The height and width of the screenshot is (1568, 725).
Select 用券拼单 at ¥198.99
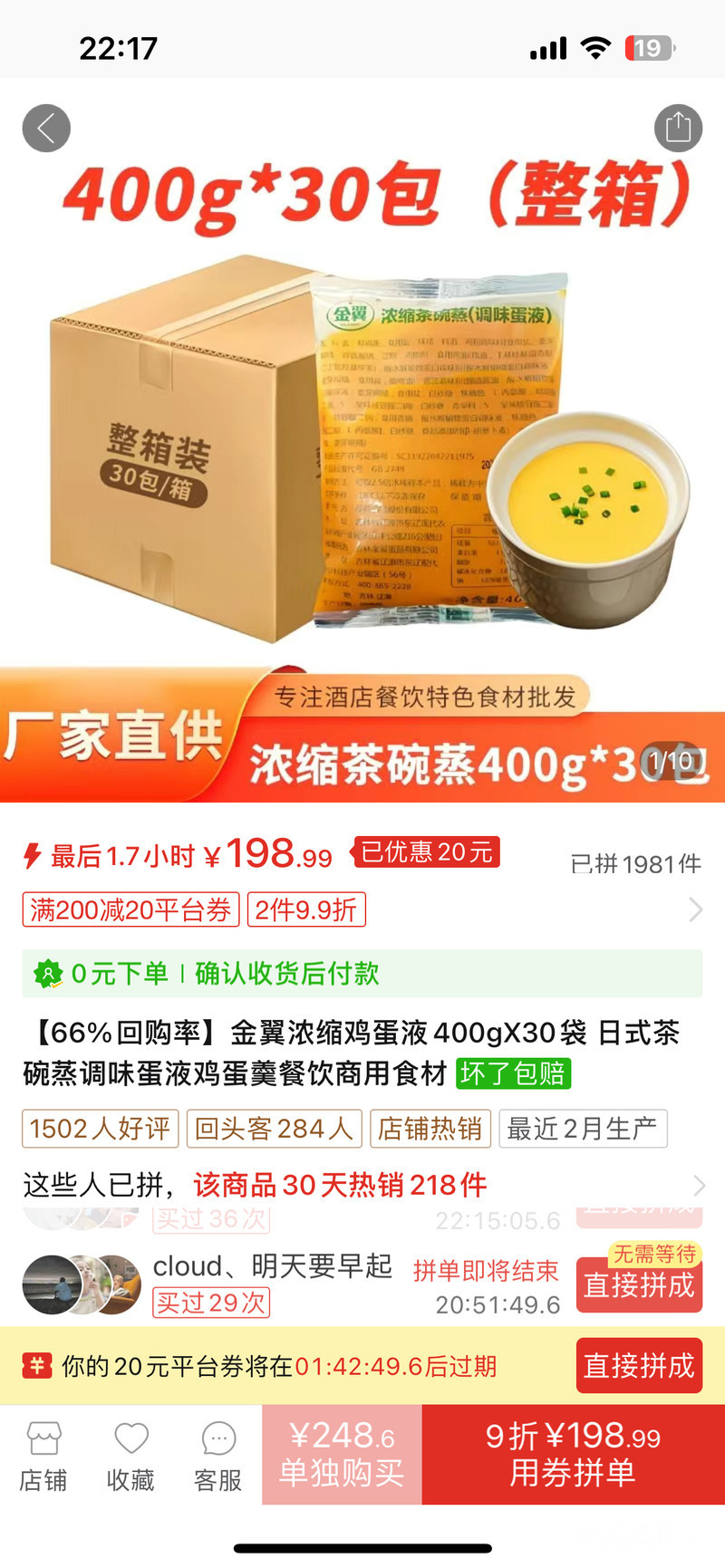(573, 1455)
